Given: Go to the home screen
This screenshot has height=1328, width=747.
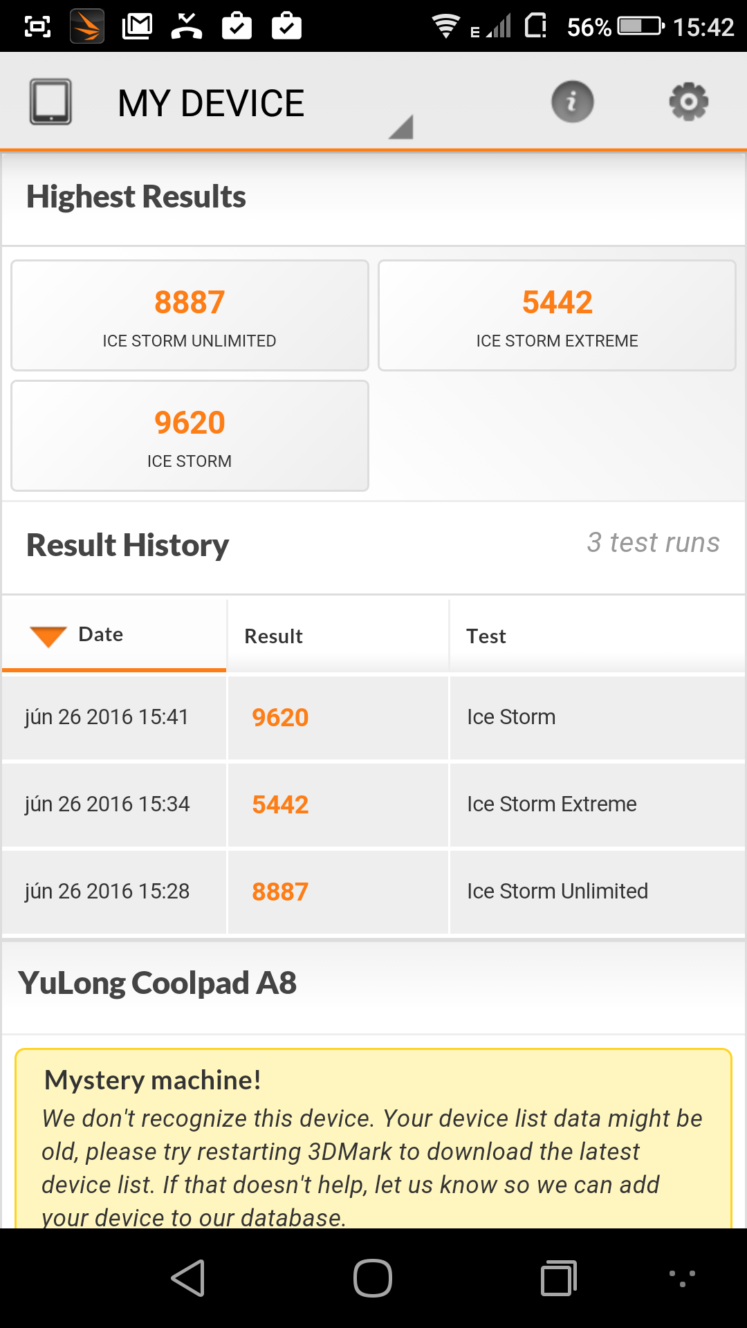Looking at the screenshot, I should pos(373,1278).
